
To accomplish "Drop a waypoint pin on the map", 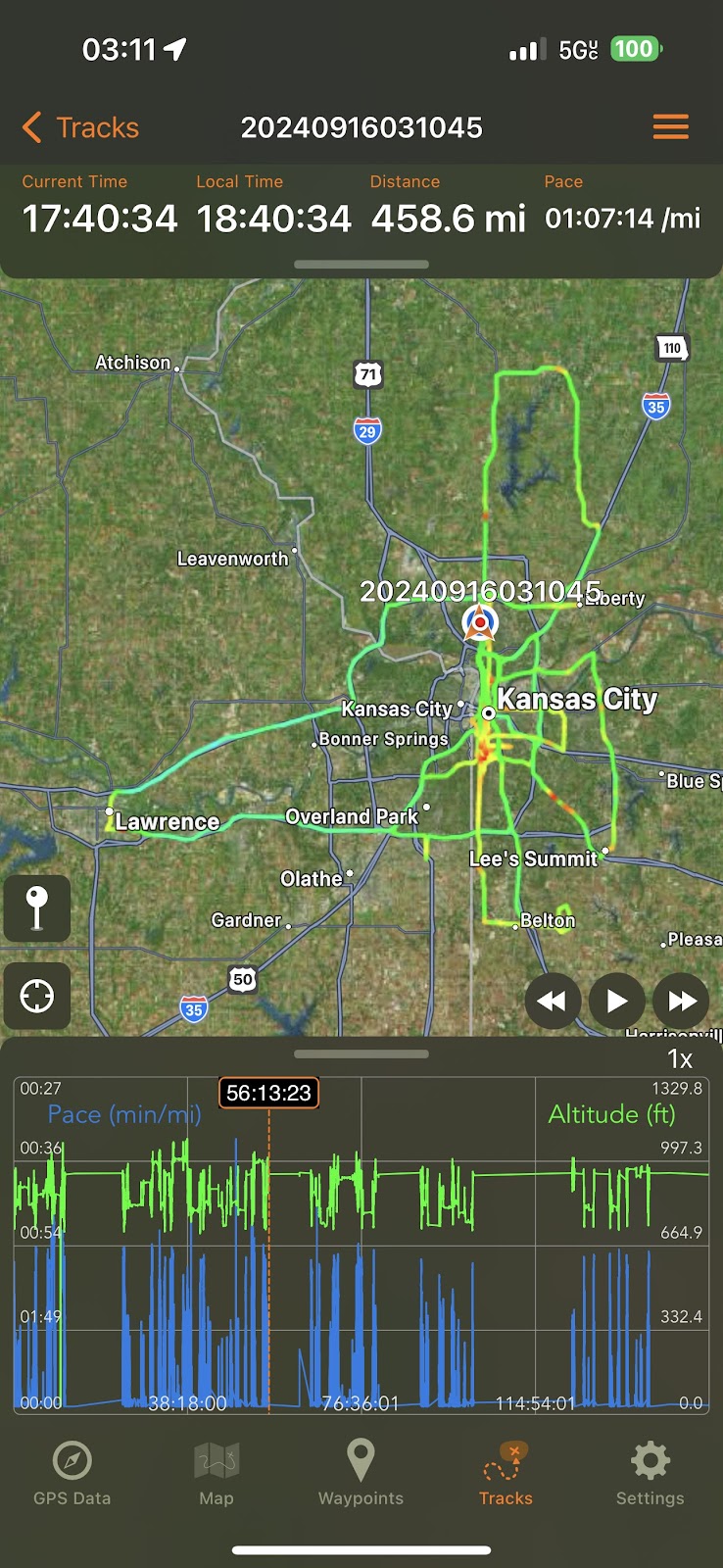I will pos(37,908).
